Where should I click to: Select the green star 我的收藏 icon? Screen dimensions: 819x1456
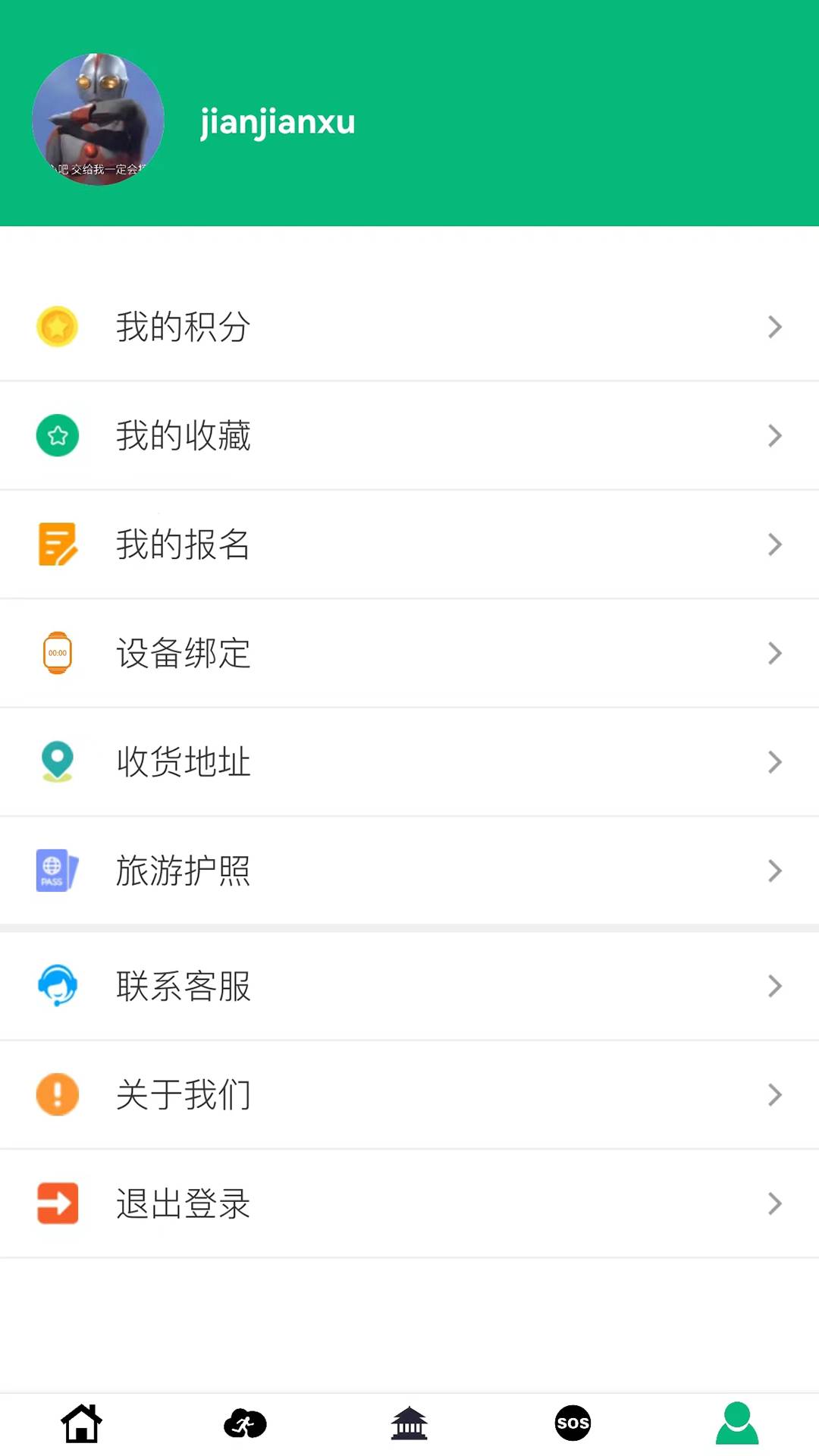click(x=57, y=435)
